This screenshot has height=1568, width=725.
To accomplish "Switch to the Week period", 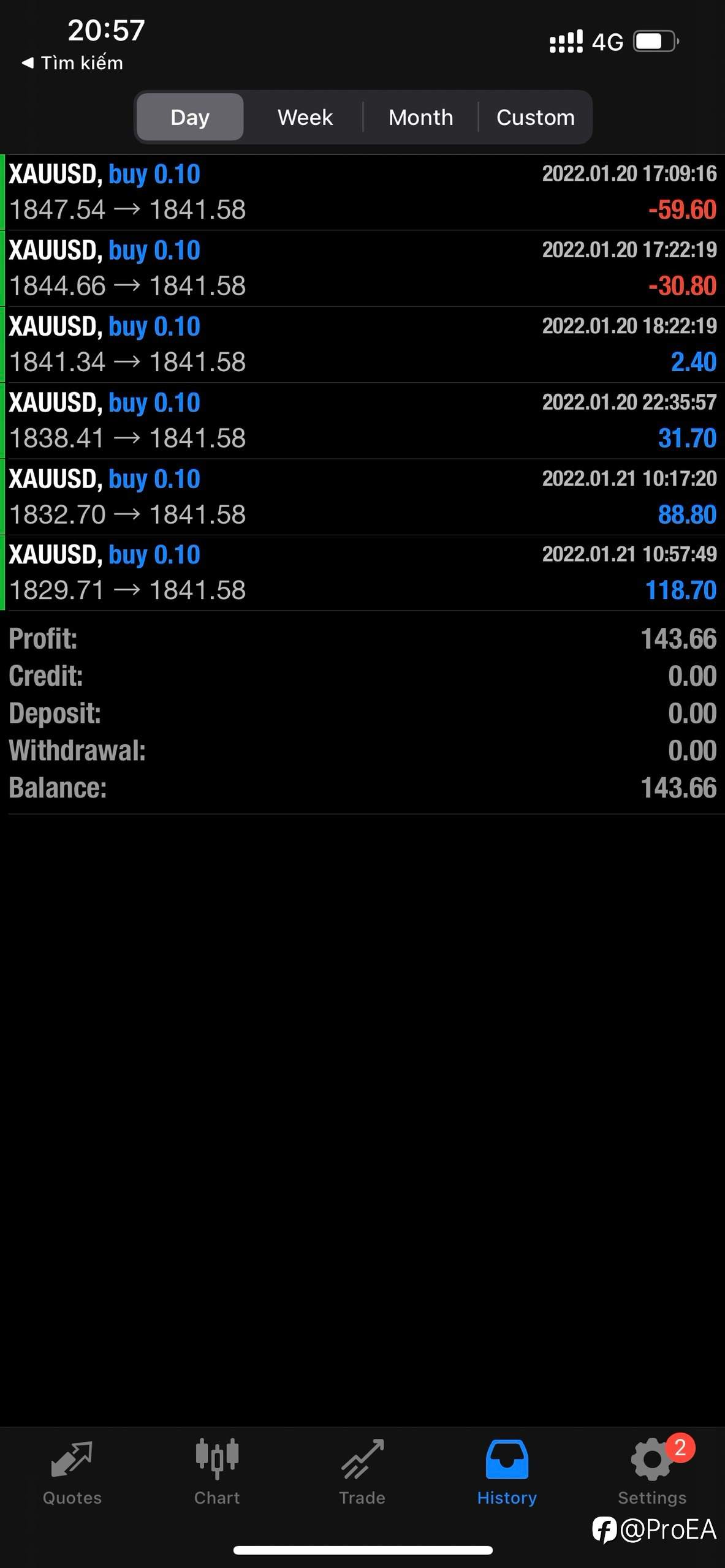I will click(x=305, y=117).
